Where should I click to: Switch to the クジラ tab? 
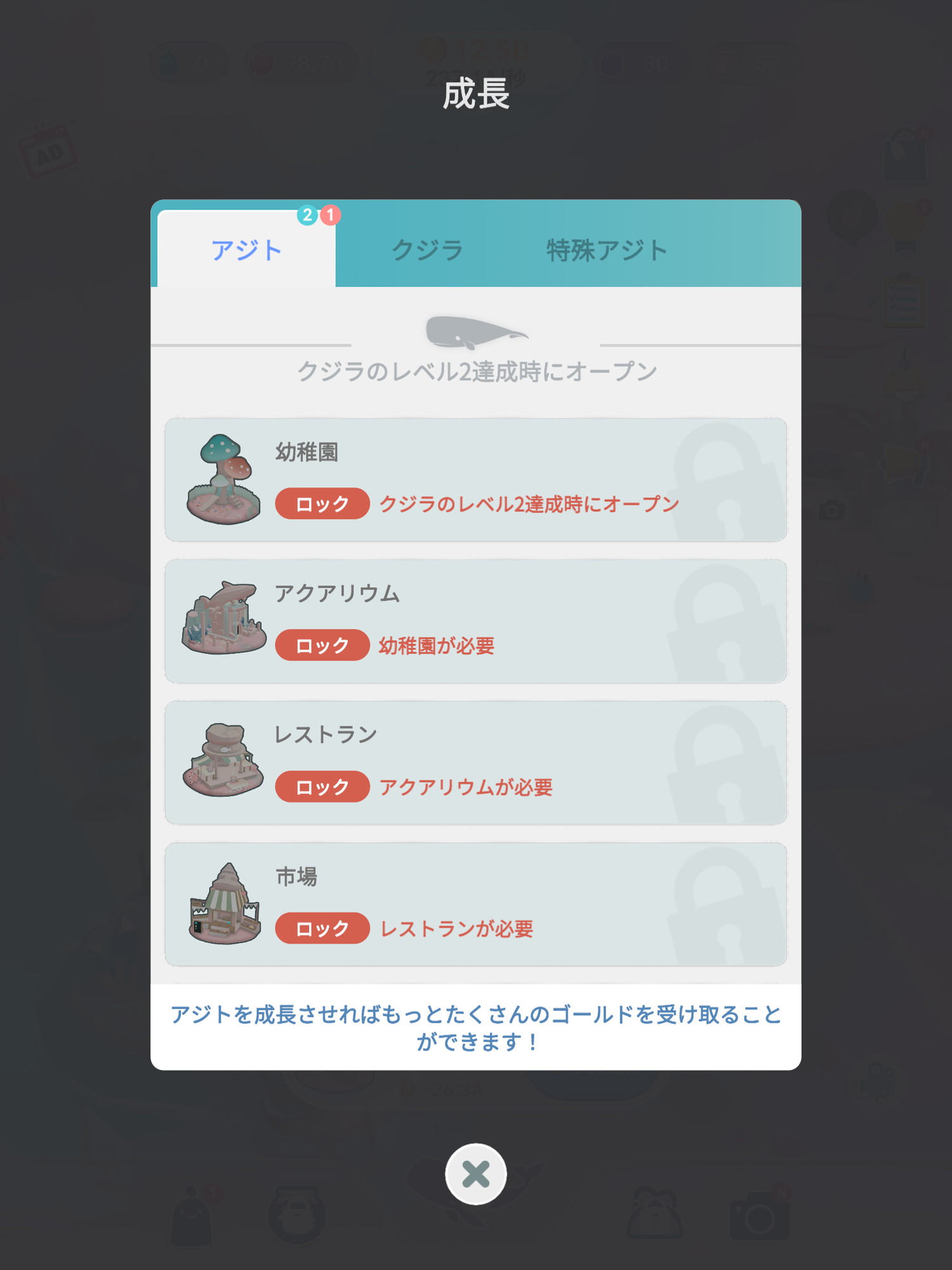pos(427,250)
